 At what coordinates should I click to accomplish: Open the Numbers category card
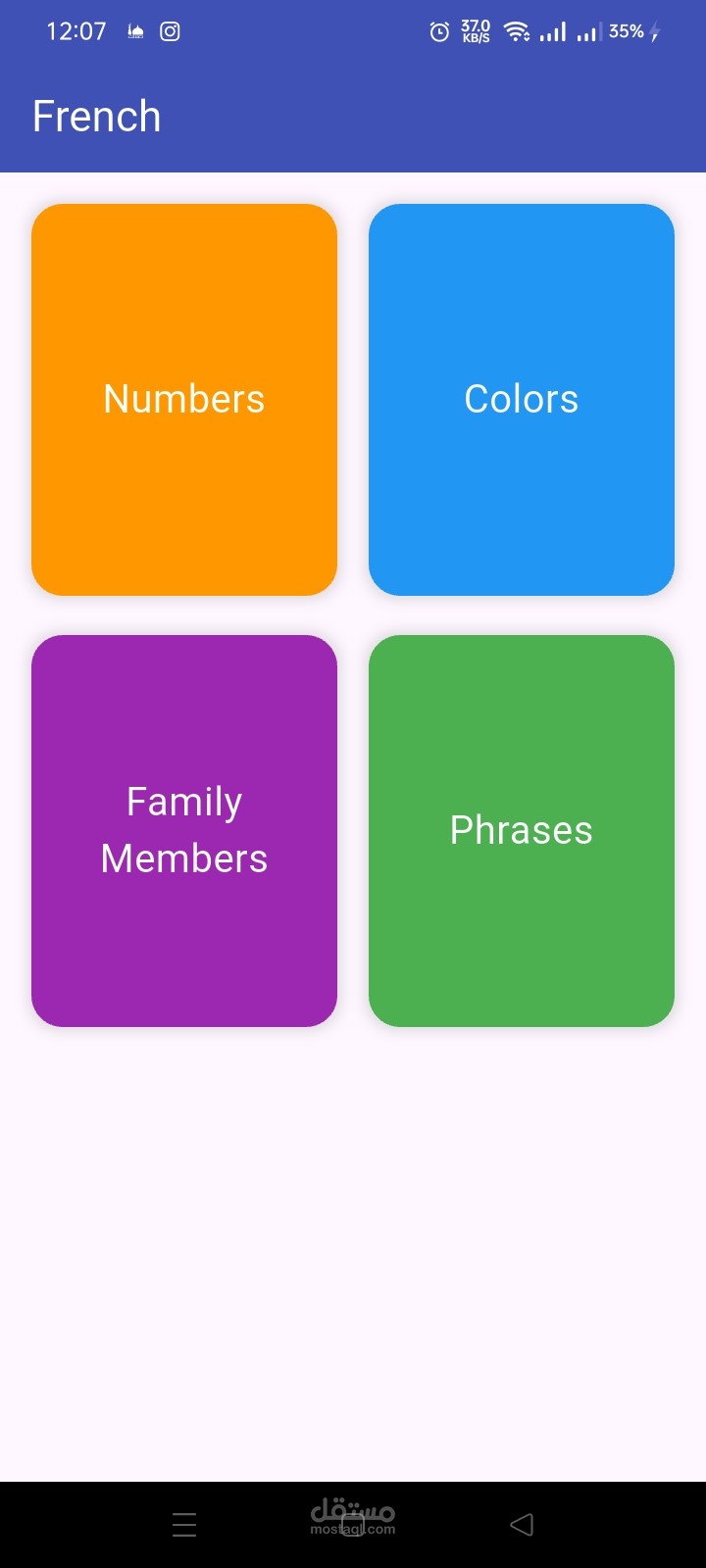[x=184, y=399]
